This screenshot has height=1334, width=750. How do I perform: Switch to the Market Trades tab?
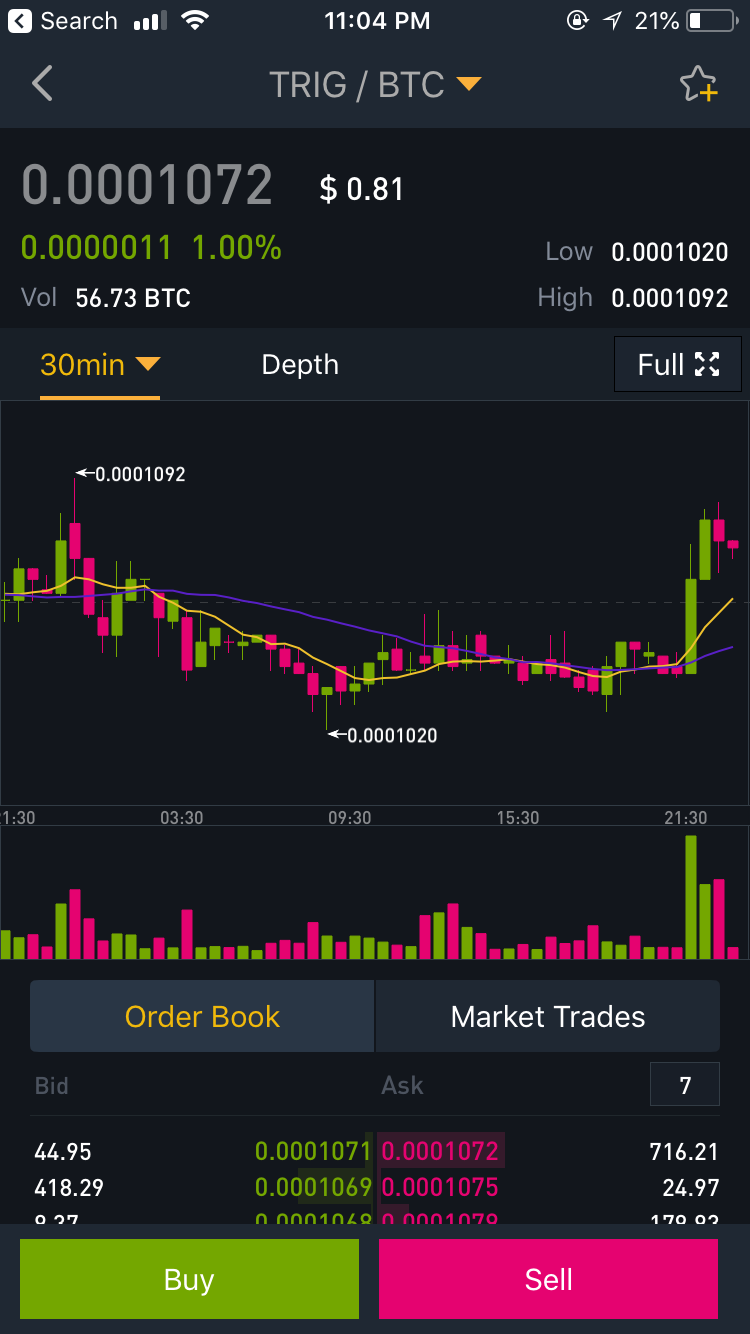click(x=548, y=1017)
